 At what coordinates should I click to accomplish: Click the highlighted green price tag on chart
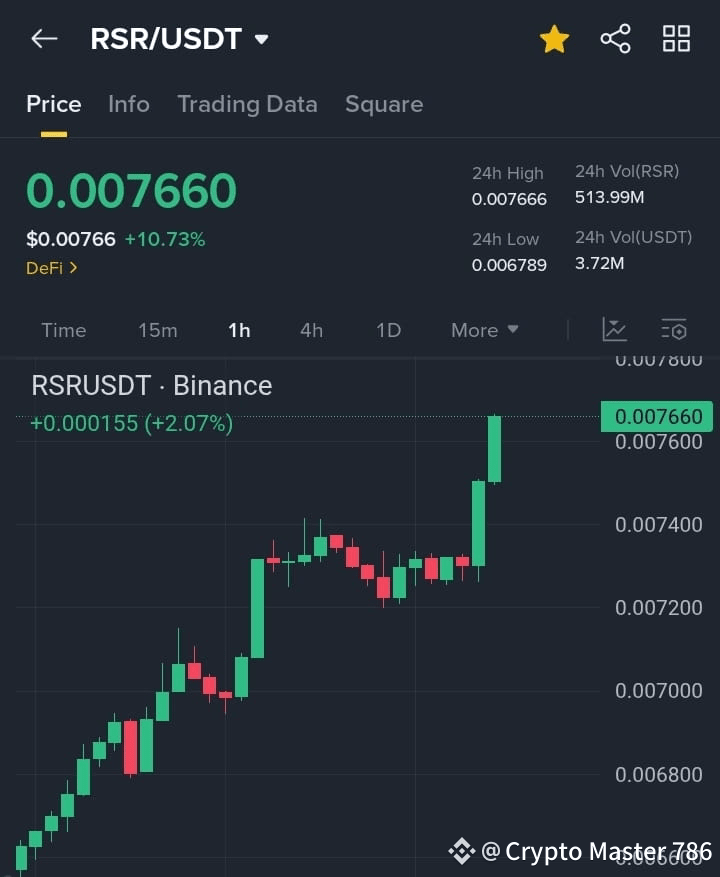(x=656, y=417)
